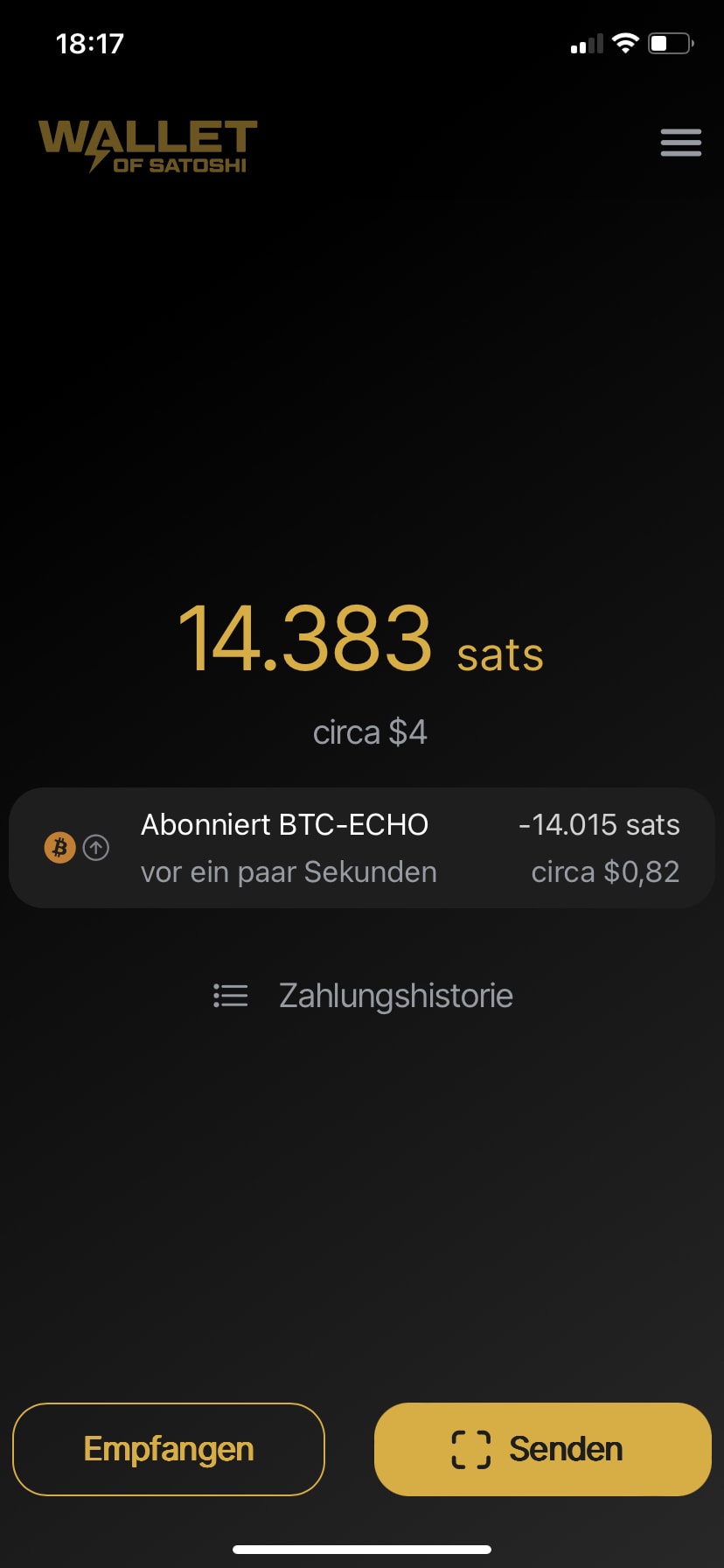Open the Abonniert BTC-ECHO transaction
Image resolution: width=724 pixels, height=1568 pixels.
coord(362,848)
